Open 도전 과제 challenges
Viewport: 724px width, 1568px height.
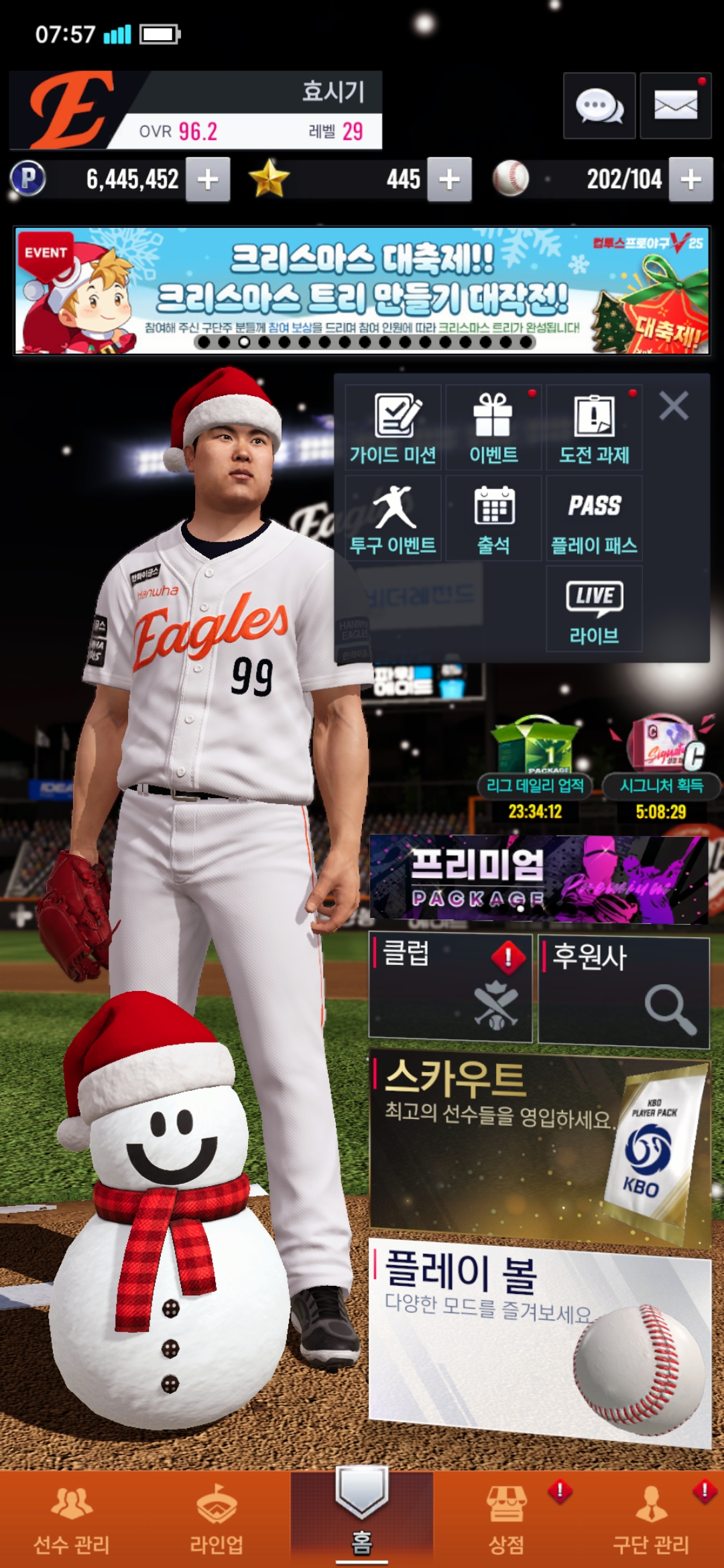(594, 428)
